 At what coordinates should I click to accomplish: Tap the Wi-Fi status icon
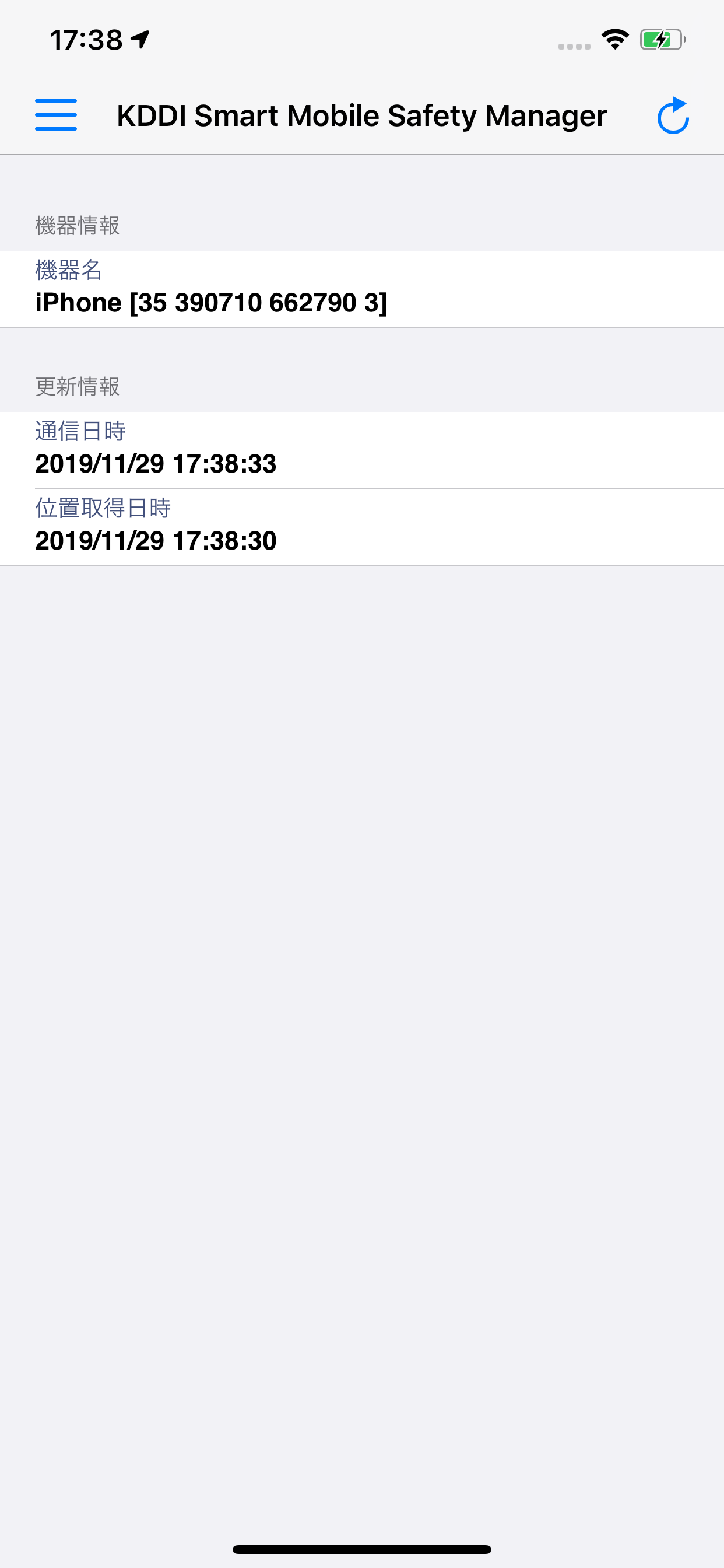[x=616, y=38]
